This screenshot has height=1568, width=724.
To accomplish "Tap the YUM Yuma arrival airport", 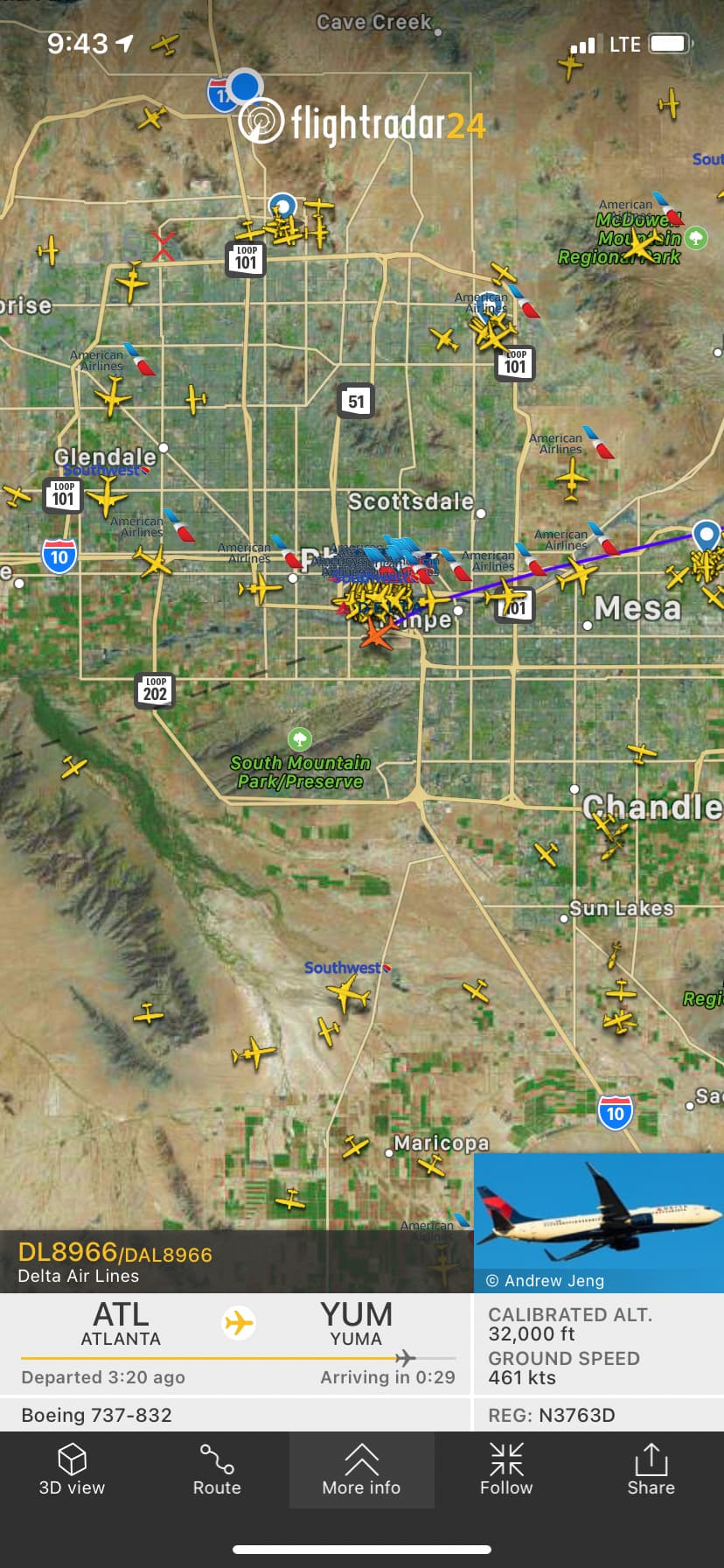I will [x=356, y=1323].
